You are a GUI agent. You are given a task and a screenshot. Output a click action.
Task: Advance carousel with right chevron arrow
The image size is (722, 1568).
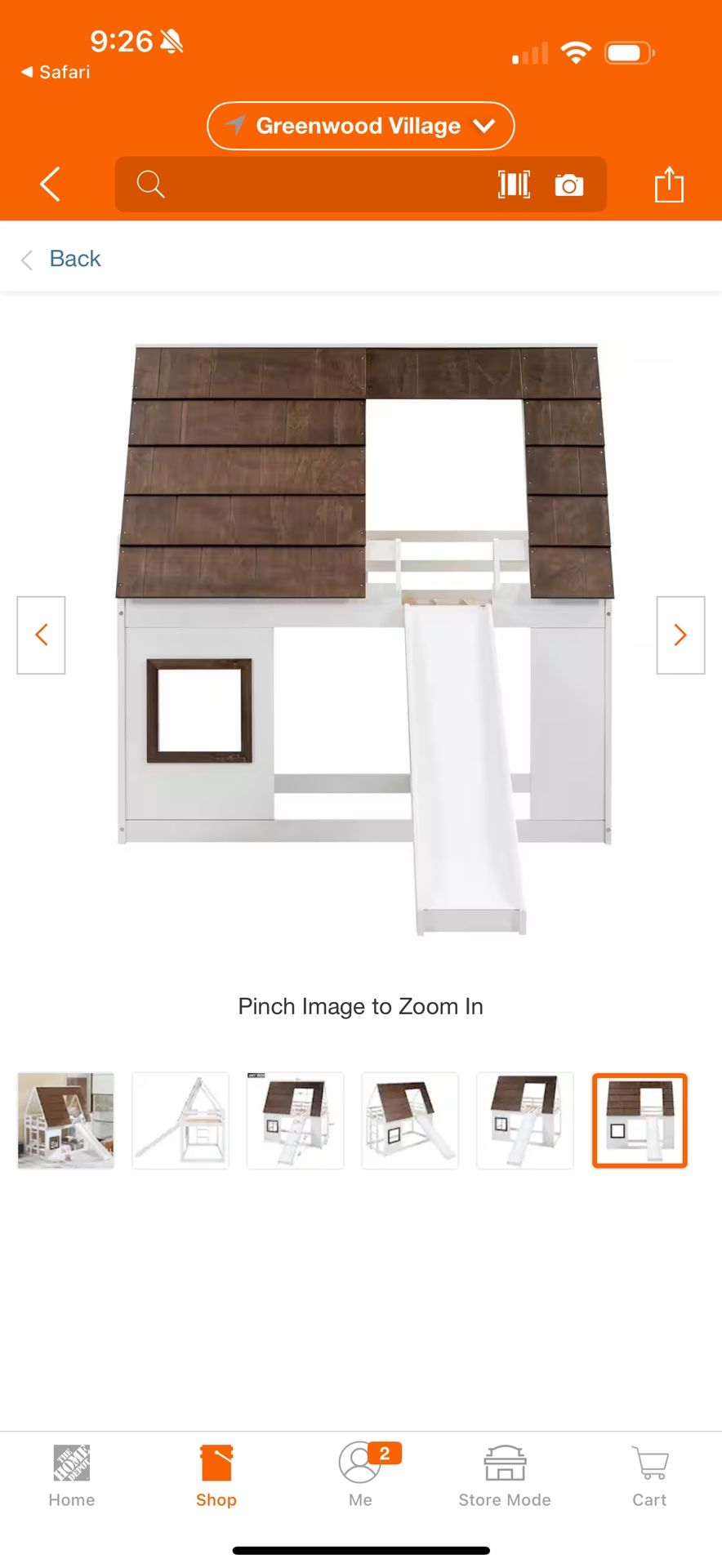pyautogui.click(x=680, y=635)
